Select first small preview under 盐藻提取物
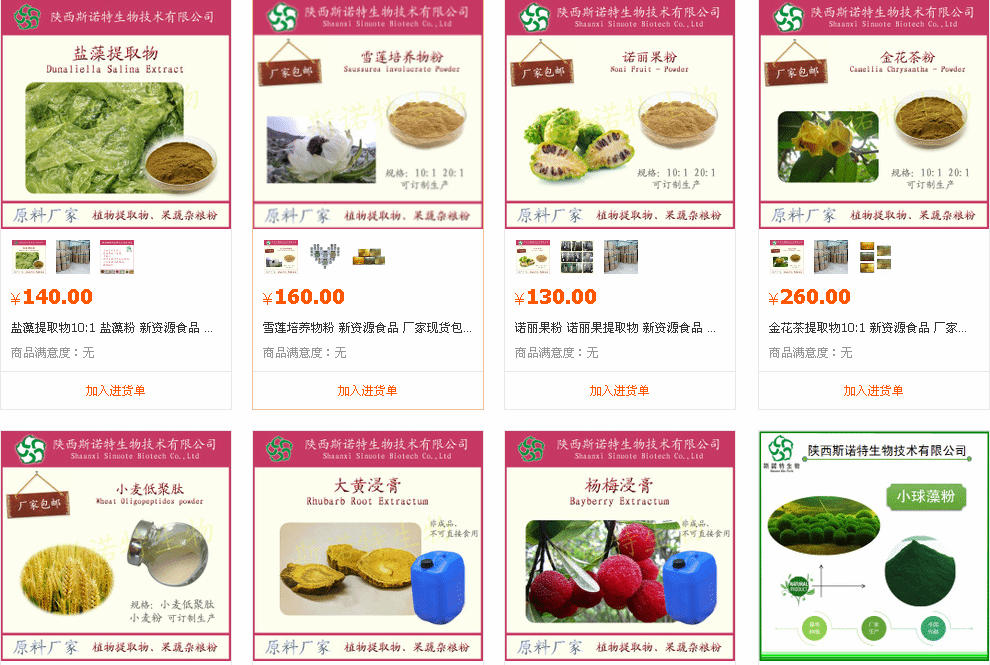Viewport: 990px width, 665px height. pos(29,257)
